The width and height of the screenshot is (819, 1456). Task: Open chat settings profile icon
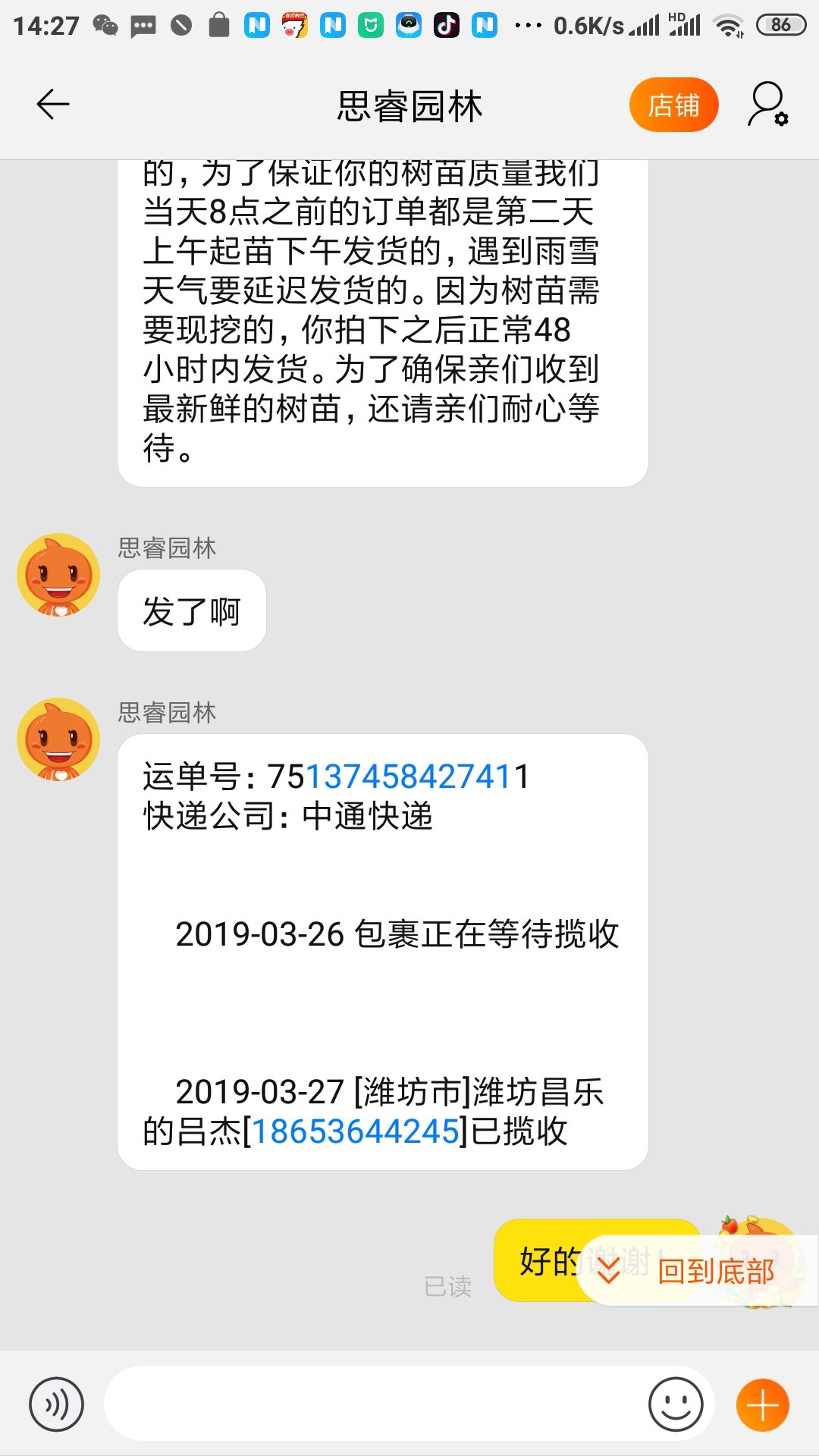coord(767,105)
